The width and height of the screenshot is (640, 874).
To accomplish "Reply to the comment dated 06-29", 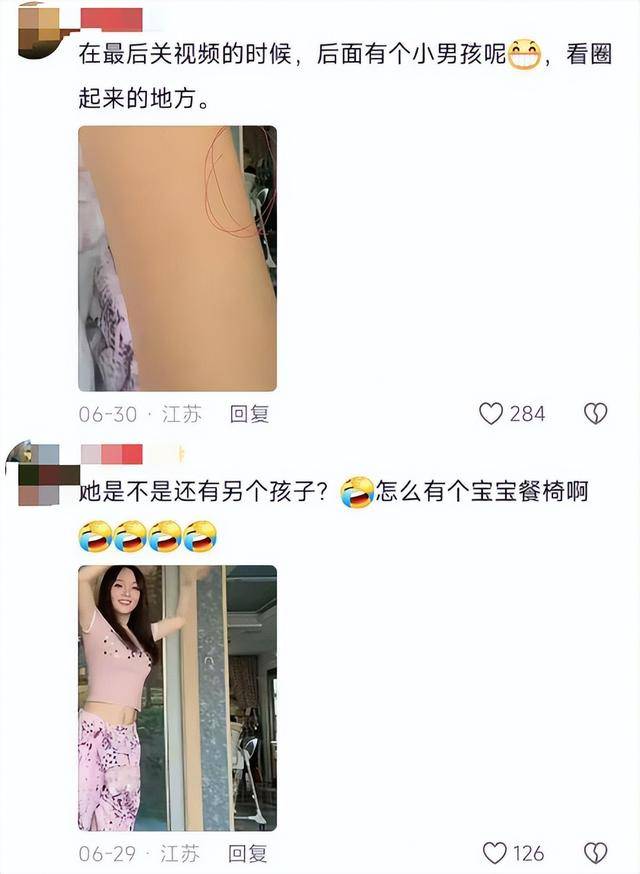I will point(248,853).
